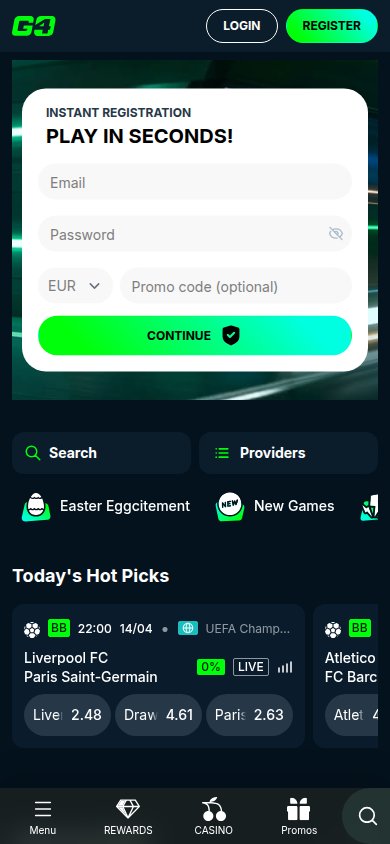Tap the LOGIN button
This screenshot has width=390, height=844.
click(242, 26)
